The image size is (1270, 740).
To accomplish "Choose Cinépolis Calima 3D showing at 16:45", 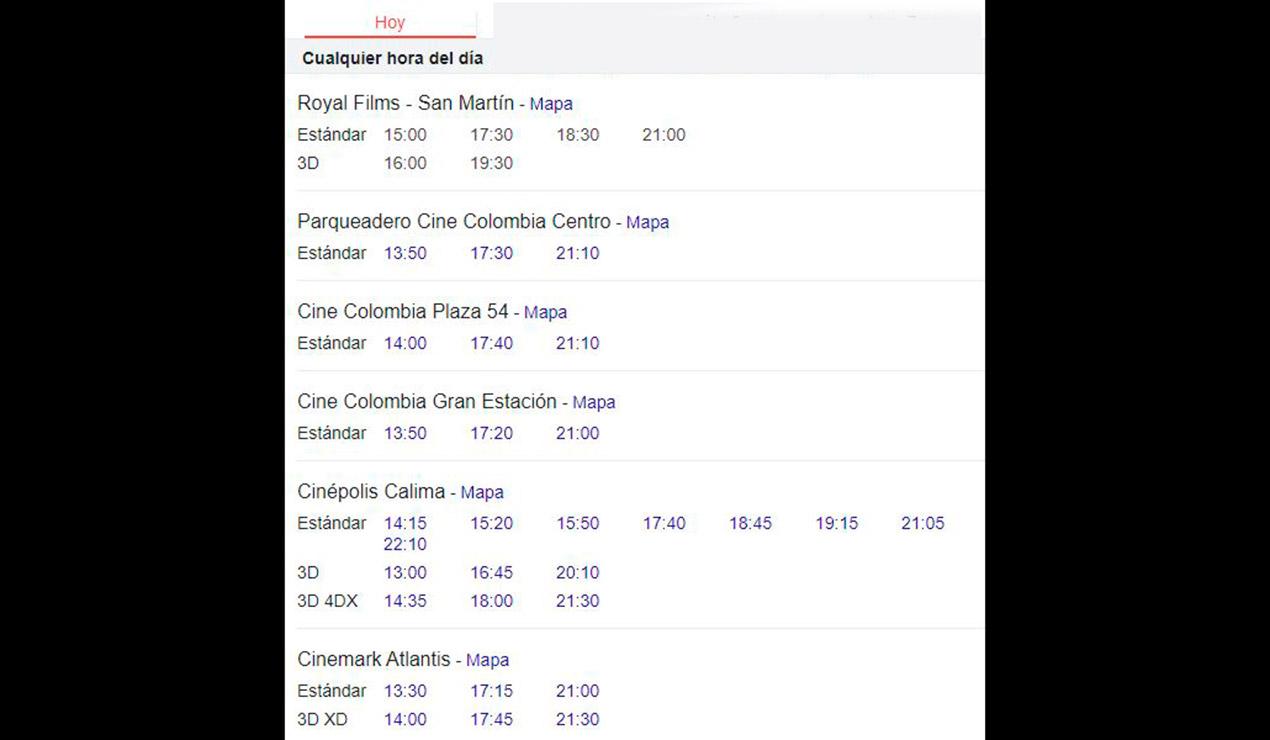I will click(491, 573).
